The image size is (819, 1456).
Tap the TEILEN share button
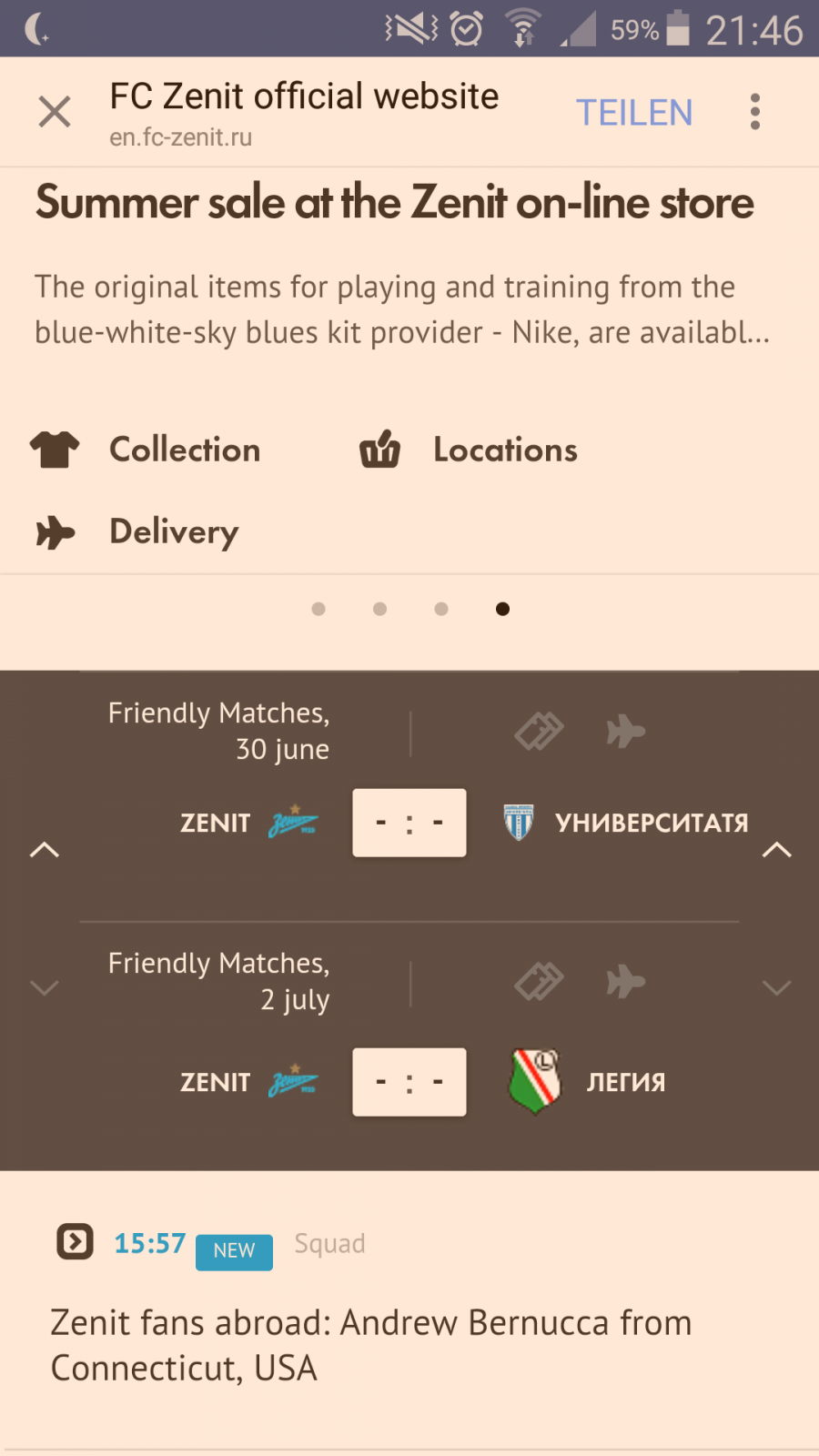(634, 113)
